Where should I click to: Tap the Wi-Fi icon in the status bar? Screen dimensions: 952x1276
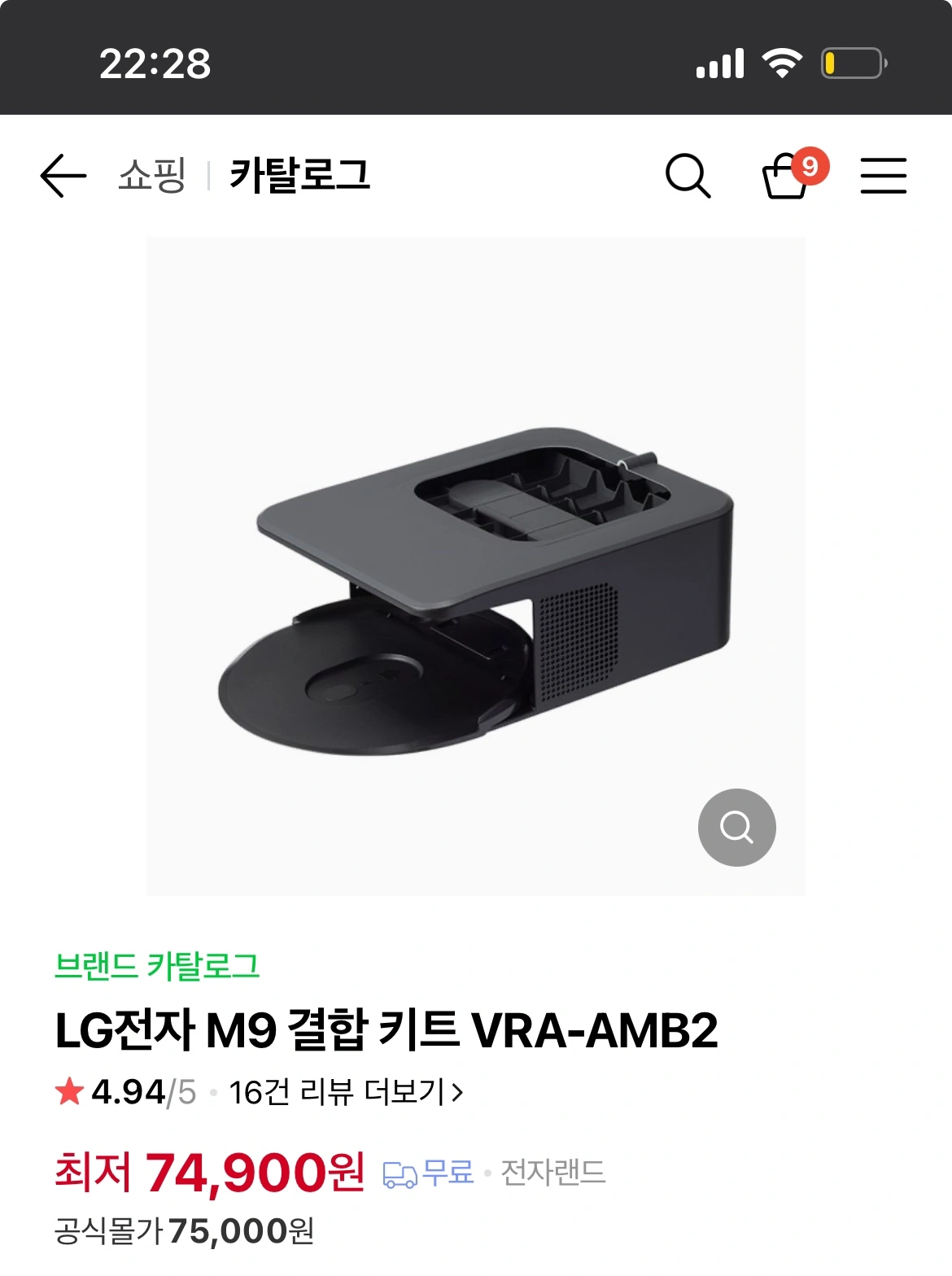pos(782,61)
